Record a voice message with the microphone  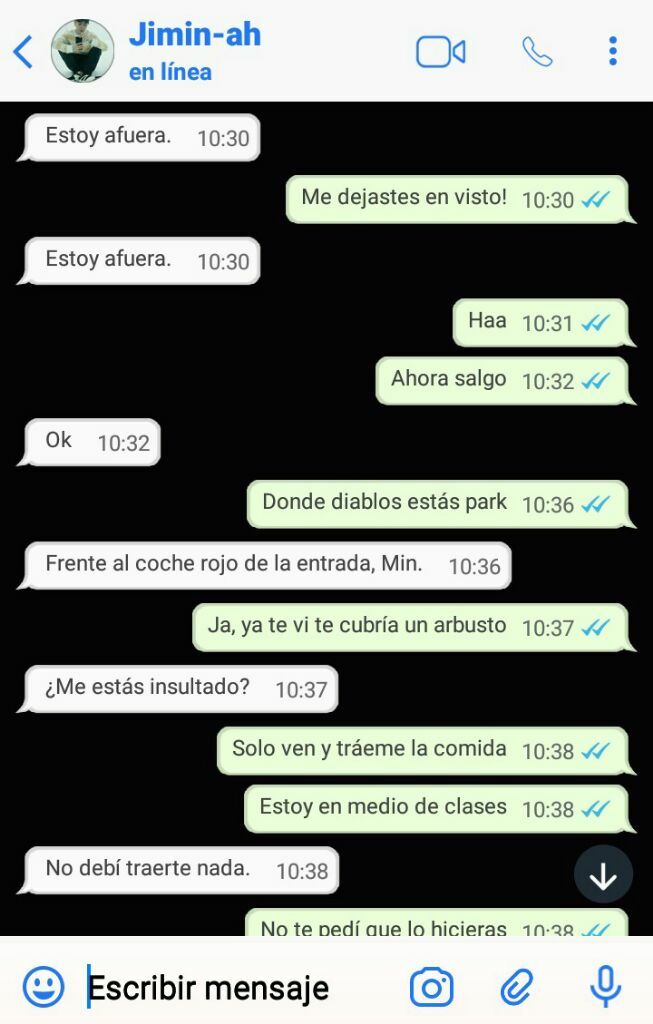[605, 986]
